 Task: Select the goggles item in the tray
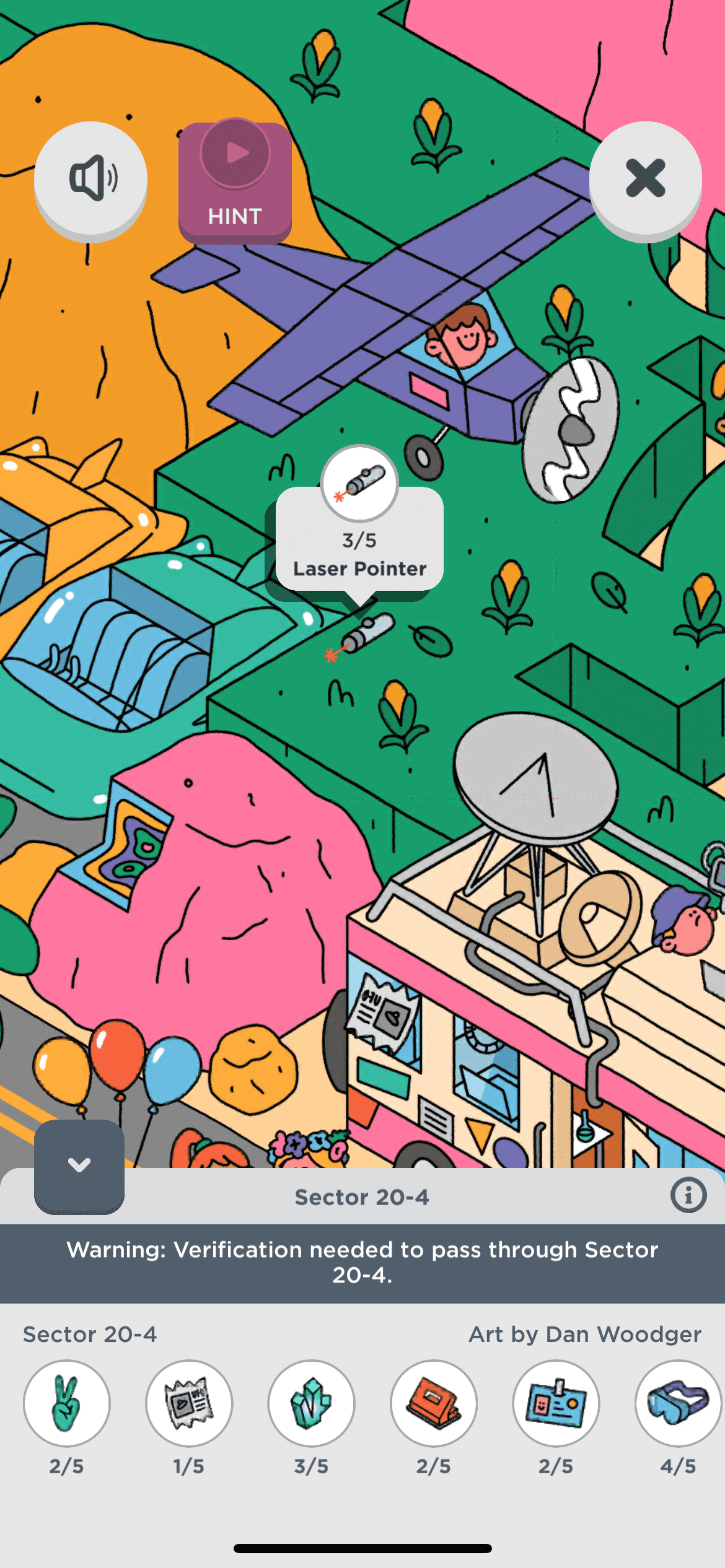pos(677,1403)
